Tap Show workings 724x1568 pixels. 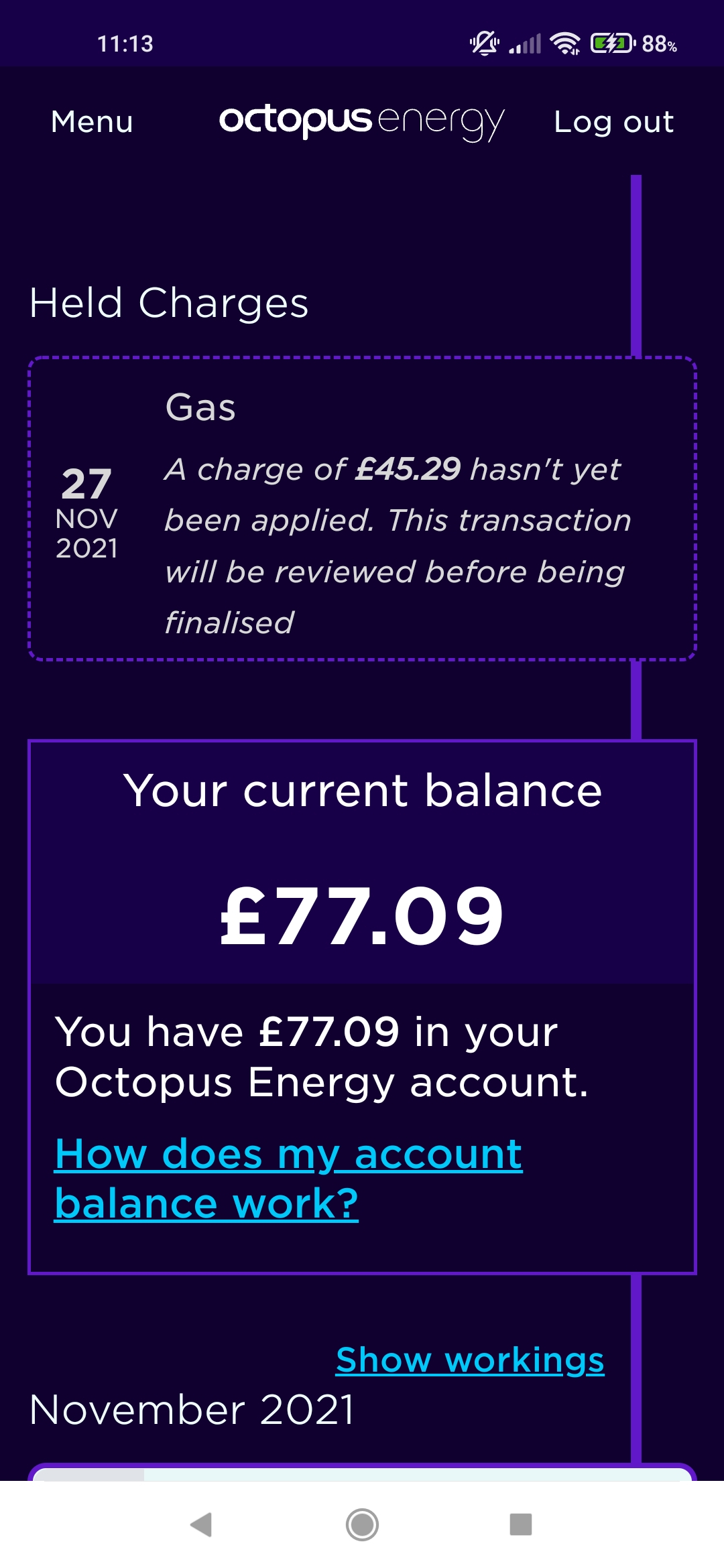[470, 1360]
